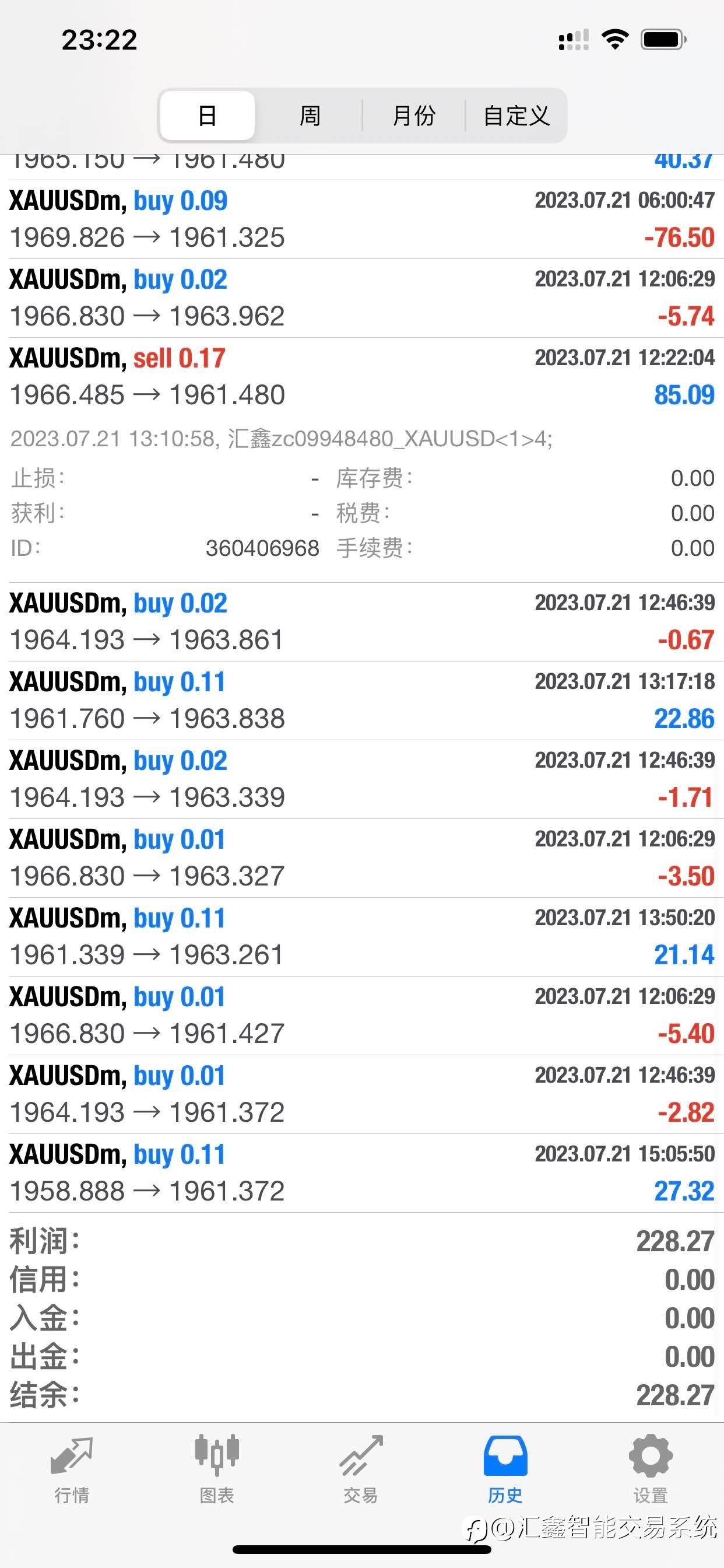Image resolution: width=724 pixels, height=1568 pixels.
Task: Switch to the 周 period segment
Action: pyautogui.click(x=309, y=116)
